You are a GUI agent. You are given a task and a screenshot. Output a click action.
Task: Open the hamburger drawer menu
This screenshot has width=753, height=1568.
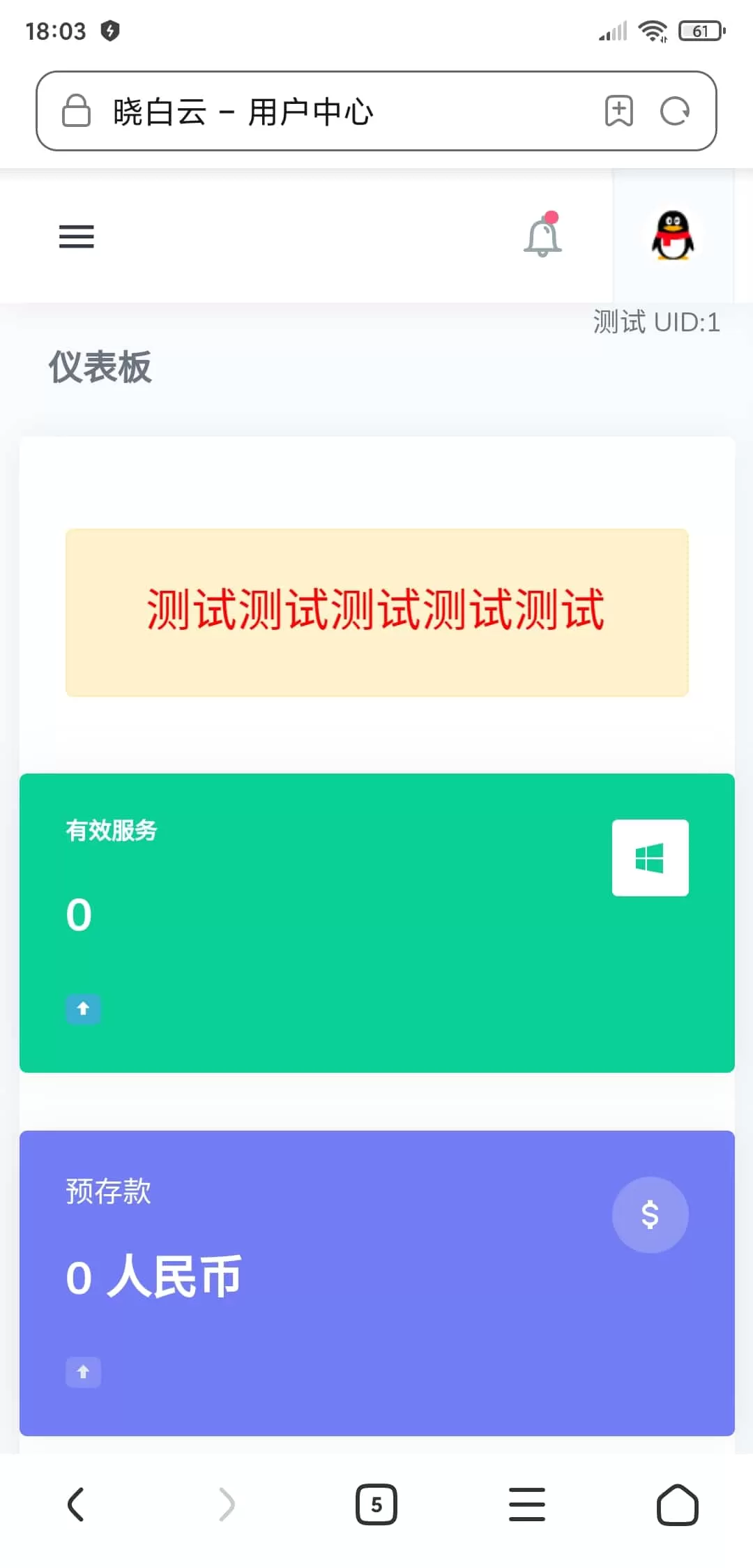click(x=76, y=236)
